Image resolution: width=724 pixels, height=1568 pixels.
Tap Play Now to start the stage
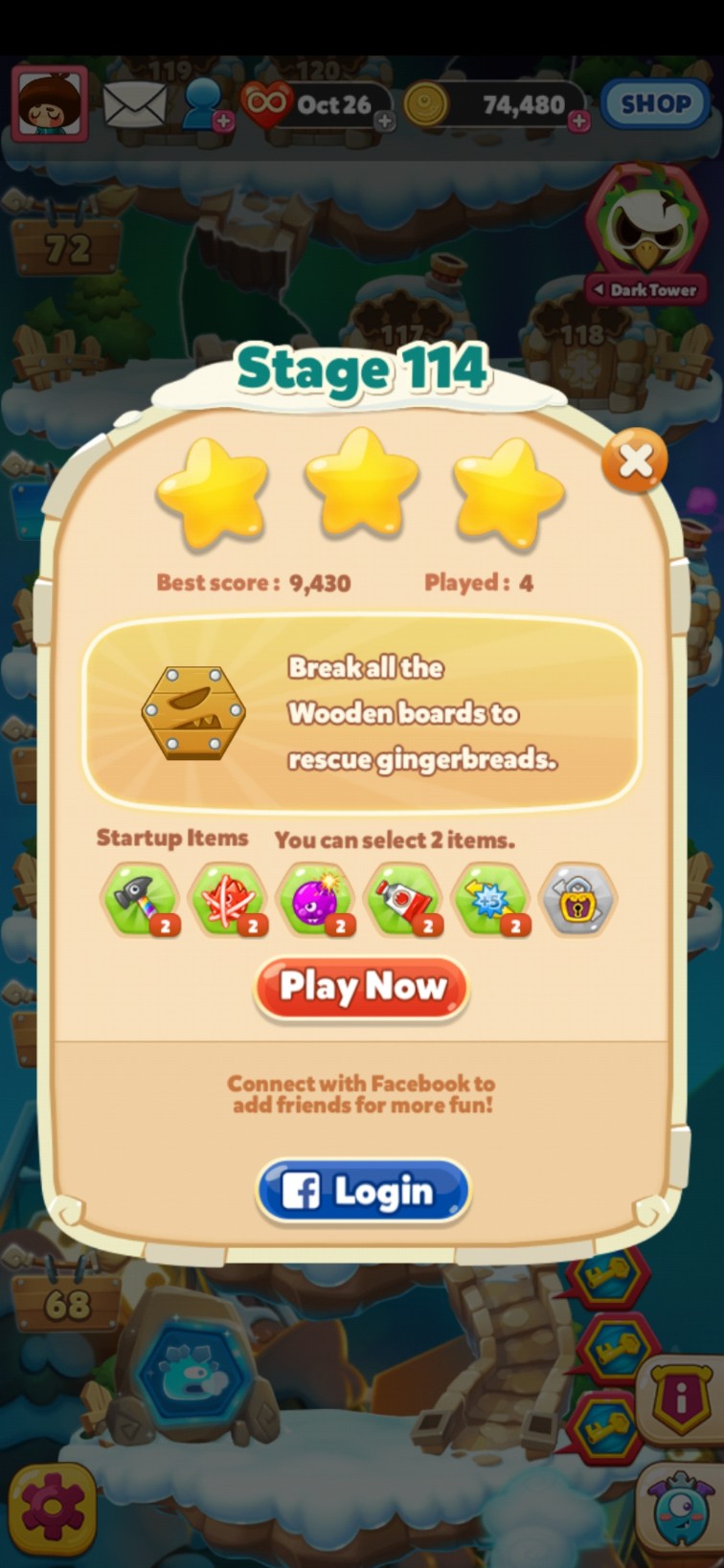coord(361,987)
